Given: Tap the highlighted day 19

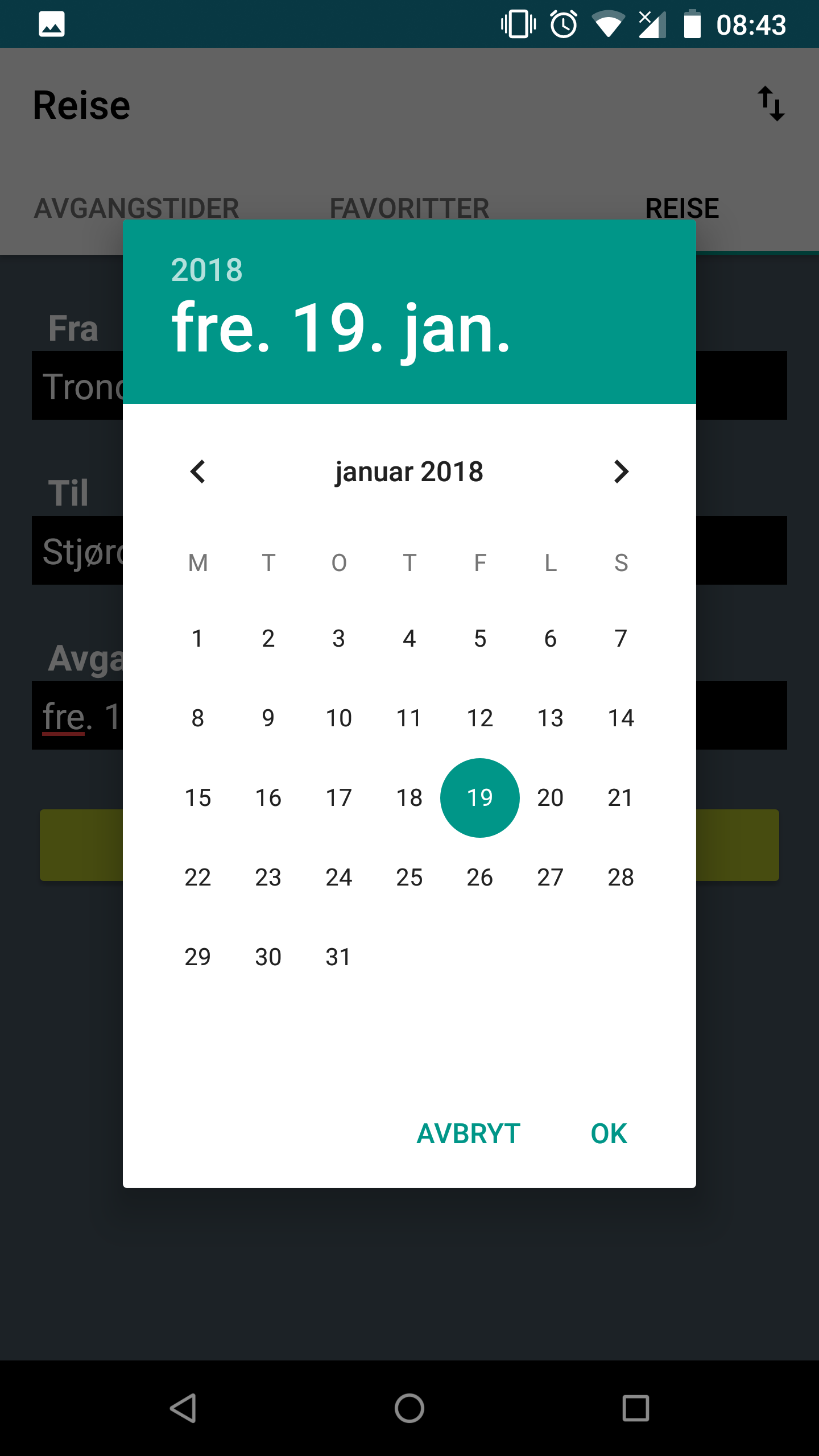Looking at the screenshot, I should (x=480, y=798).
